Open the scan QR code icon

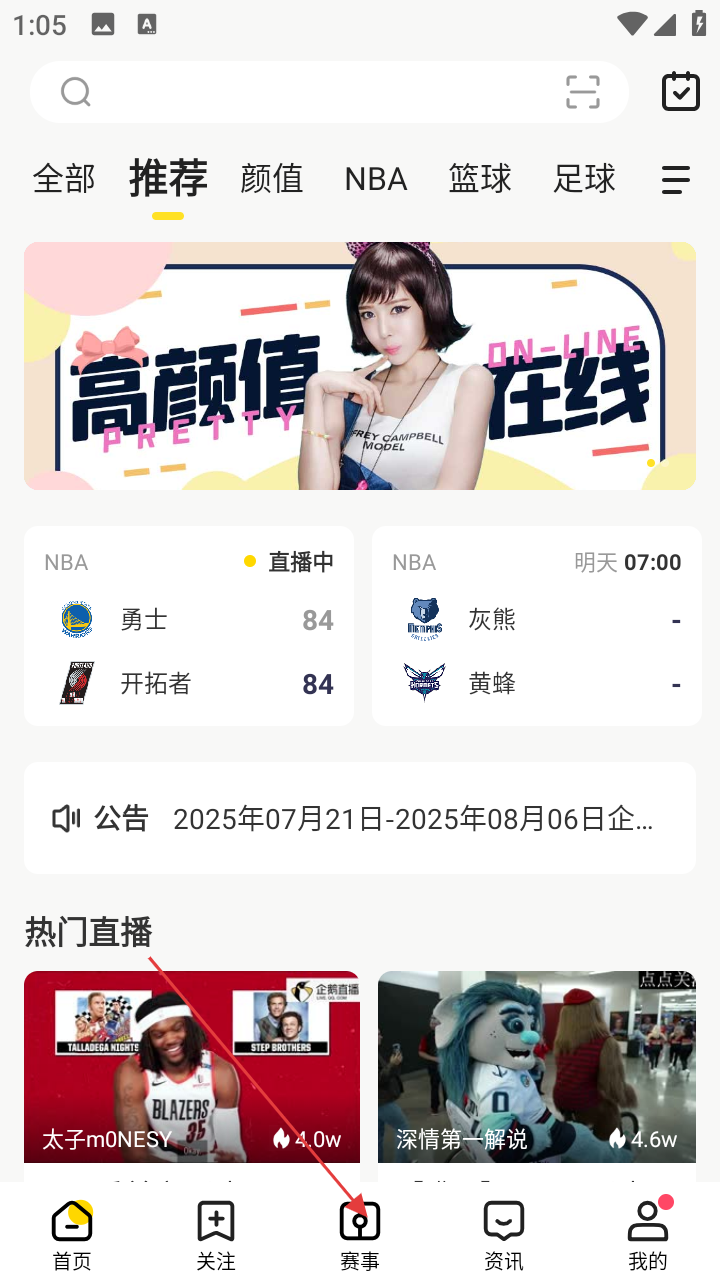point(582,92)
